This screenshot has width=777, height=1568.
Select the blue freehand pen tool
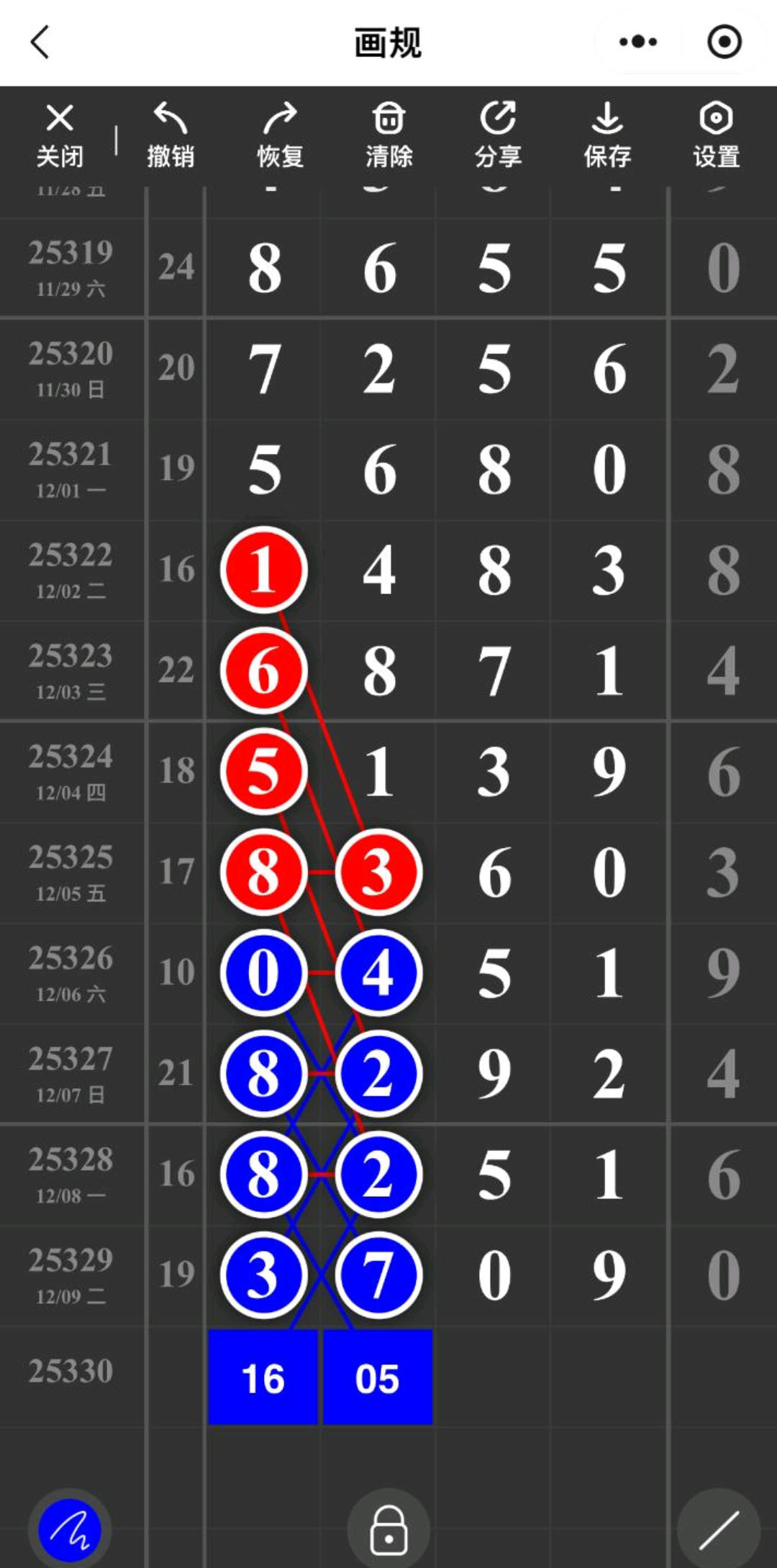click(x=70, y=1529)
